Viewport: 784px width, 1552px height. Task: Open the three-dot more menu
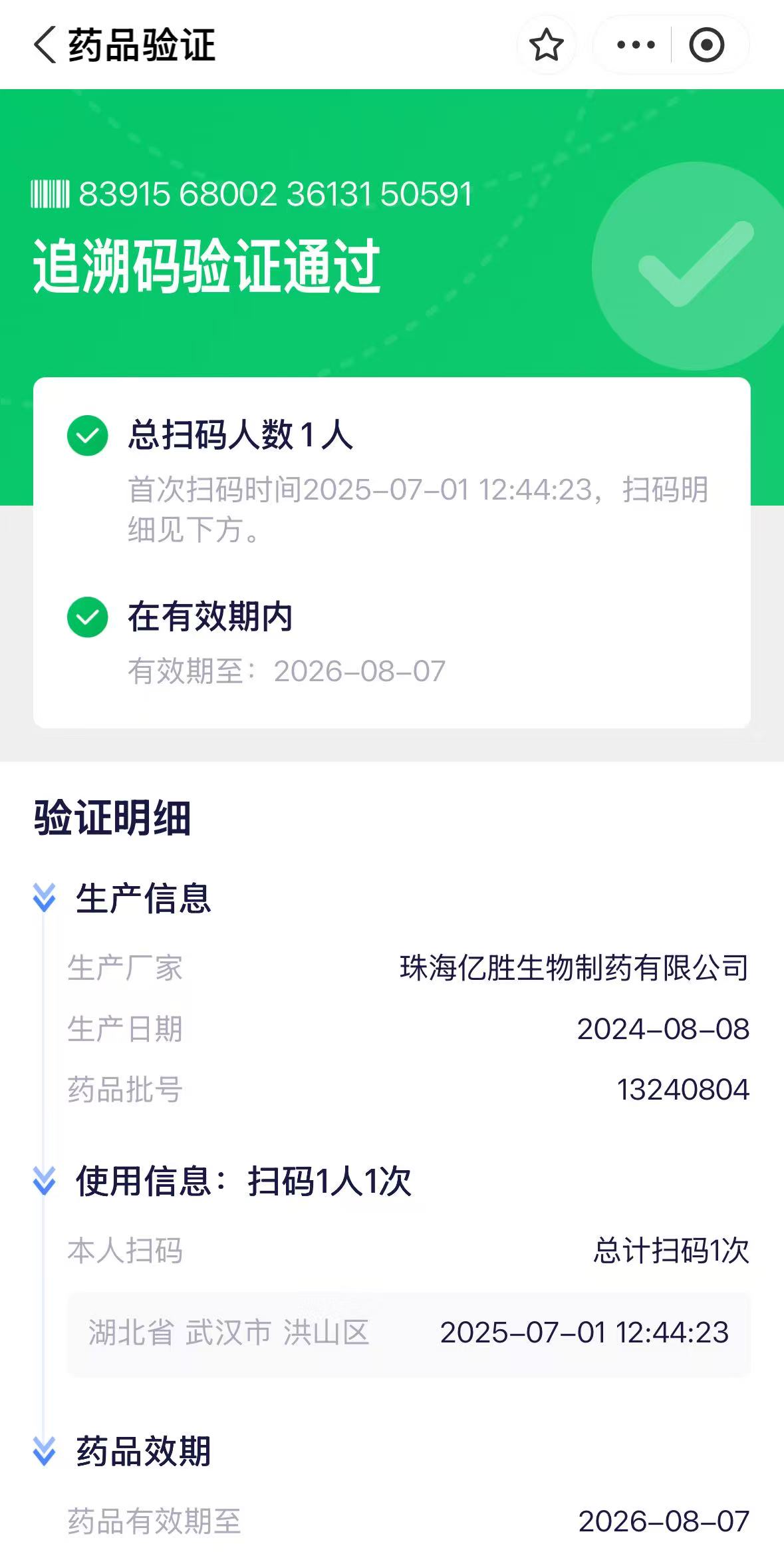point(636,45)
